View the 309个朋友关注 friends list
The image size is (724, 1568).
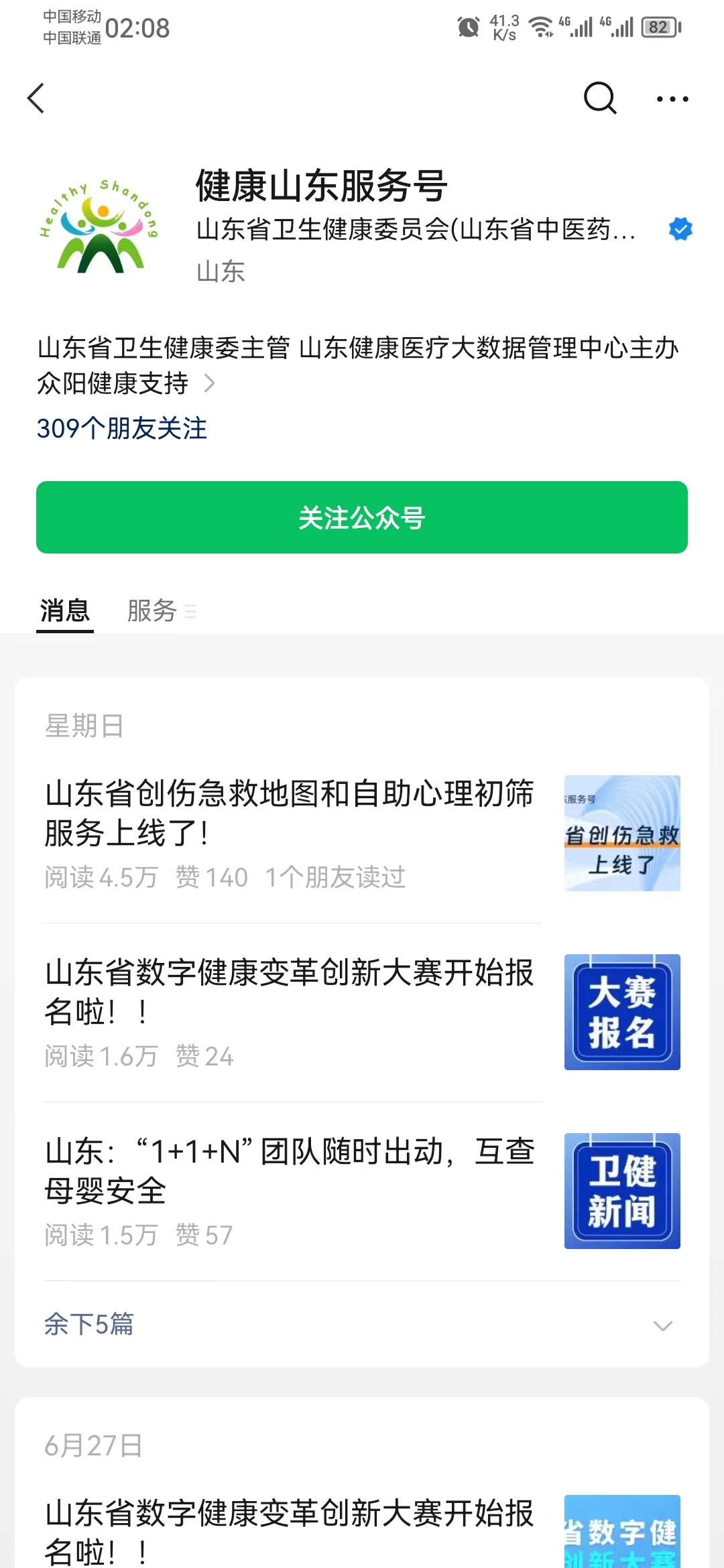click(x=122, y=428)
